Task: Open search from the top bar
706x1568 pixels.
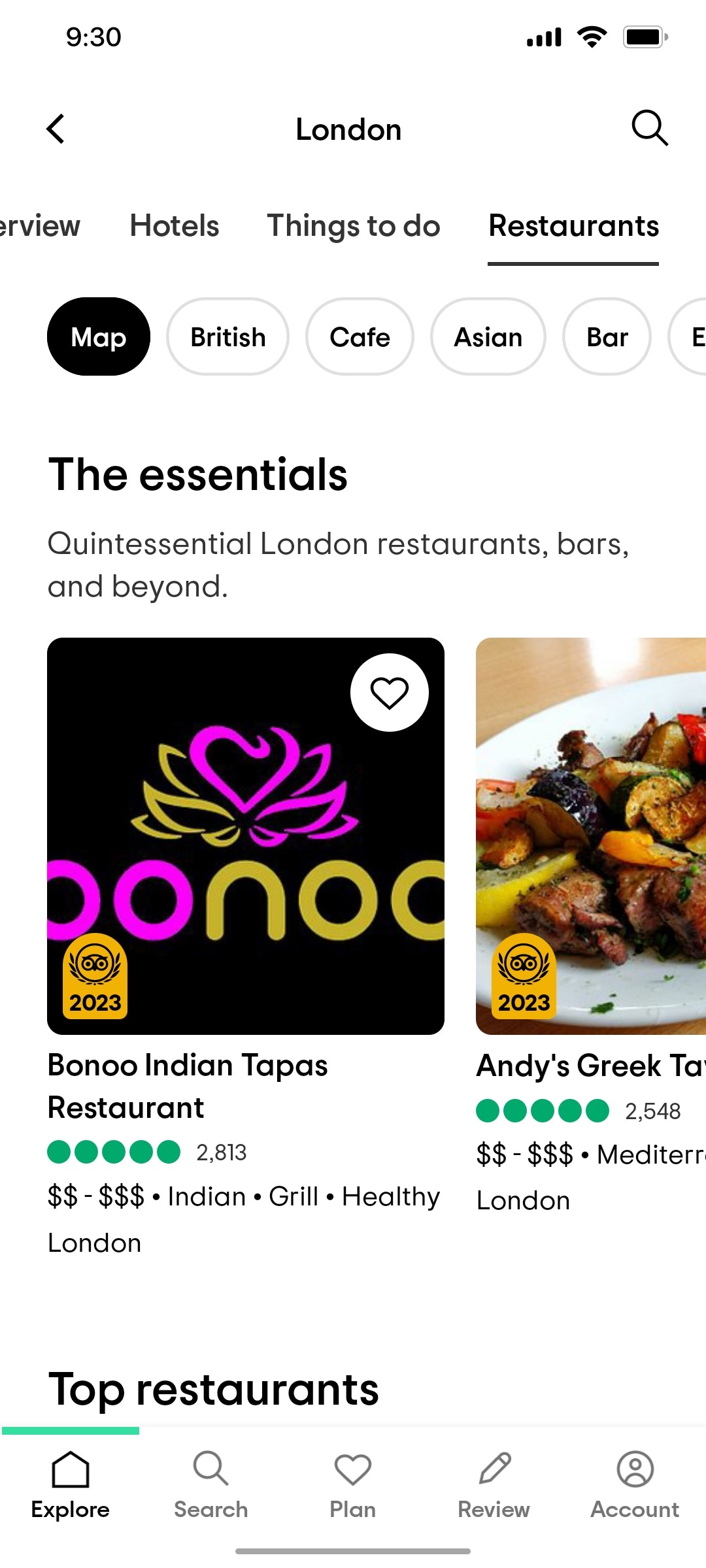Action: point(648,128)
